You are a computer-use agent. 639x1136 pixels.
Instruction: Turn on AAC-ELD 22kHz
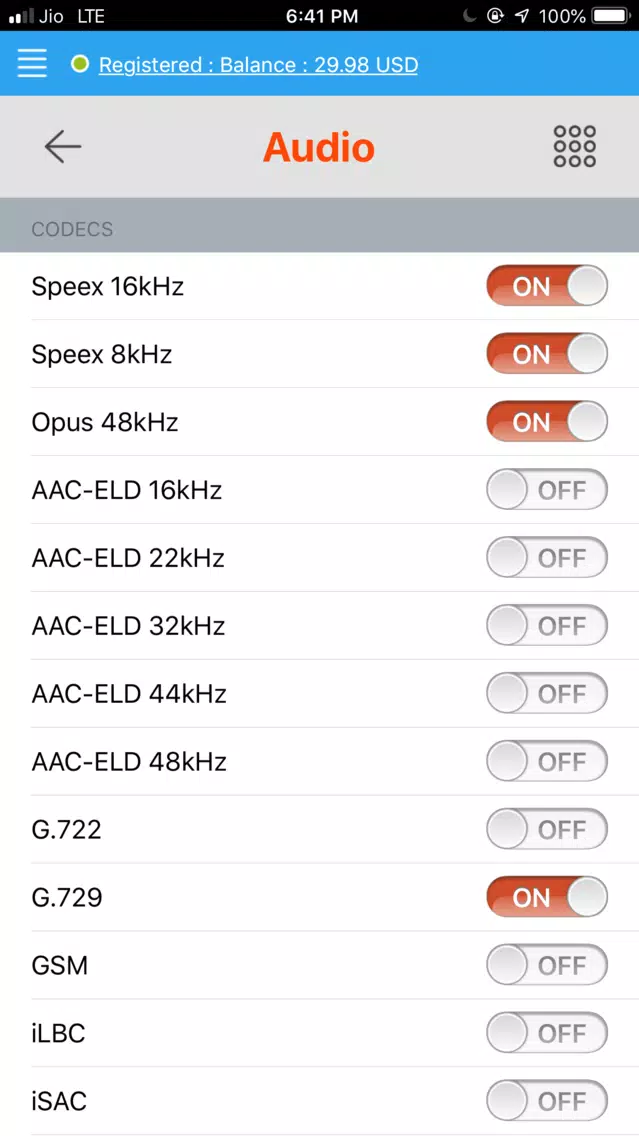pos(547,558)
